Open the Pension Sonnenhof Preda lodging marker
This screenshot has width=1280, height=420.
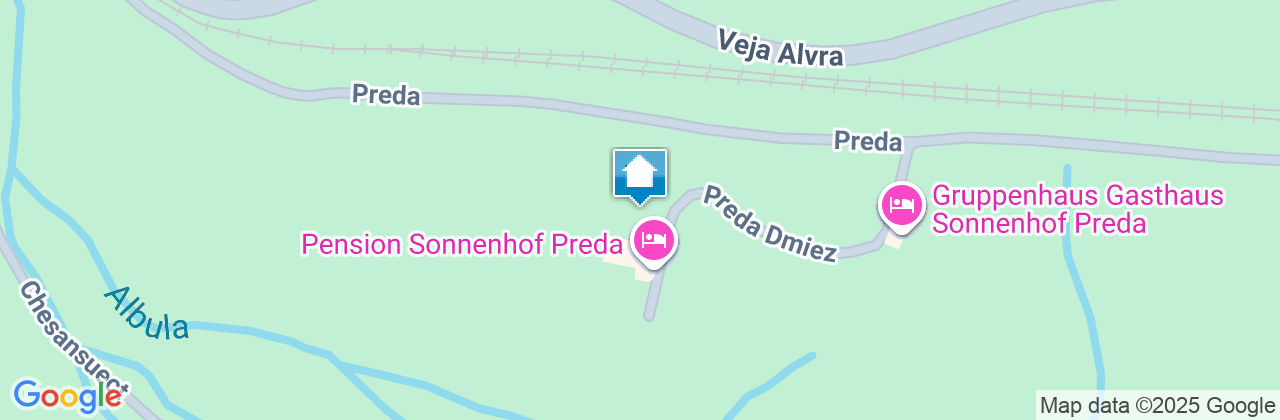[x=654, y=241]
